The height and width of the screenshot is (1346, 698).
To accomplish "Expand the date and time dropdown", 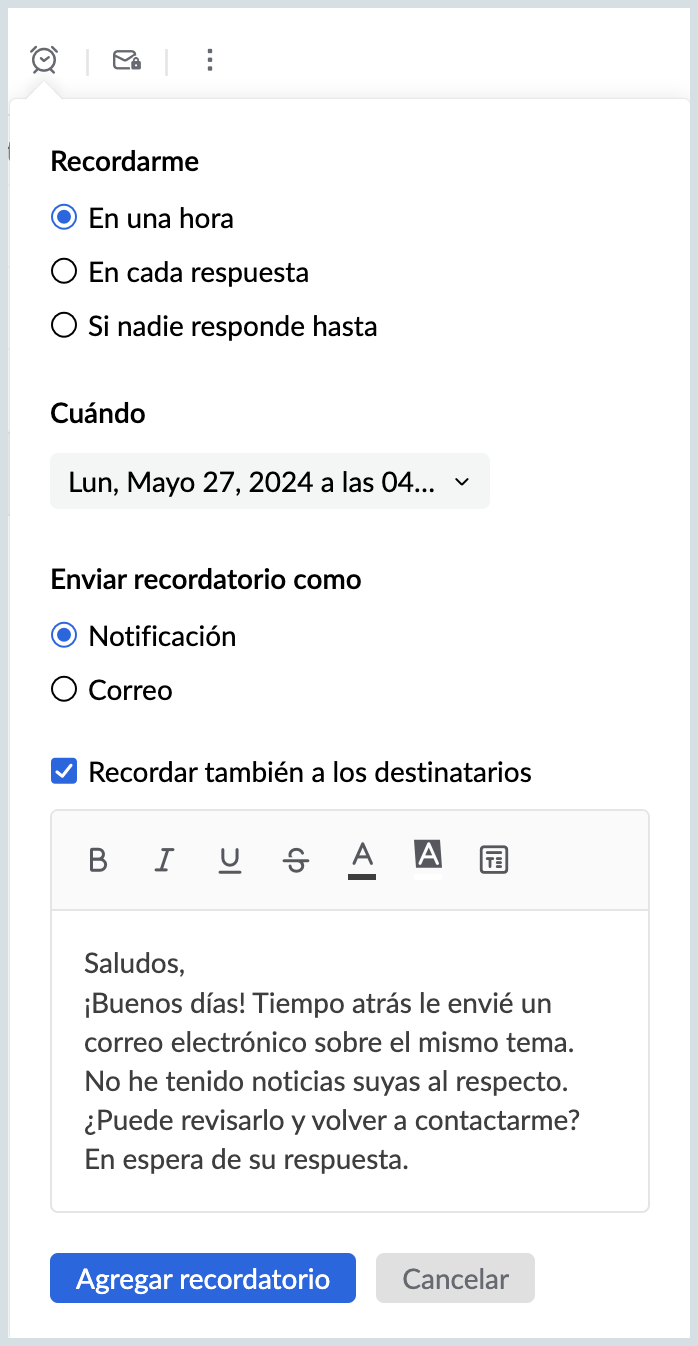I will (x=269, y=482).
